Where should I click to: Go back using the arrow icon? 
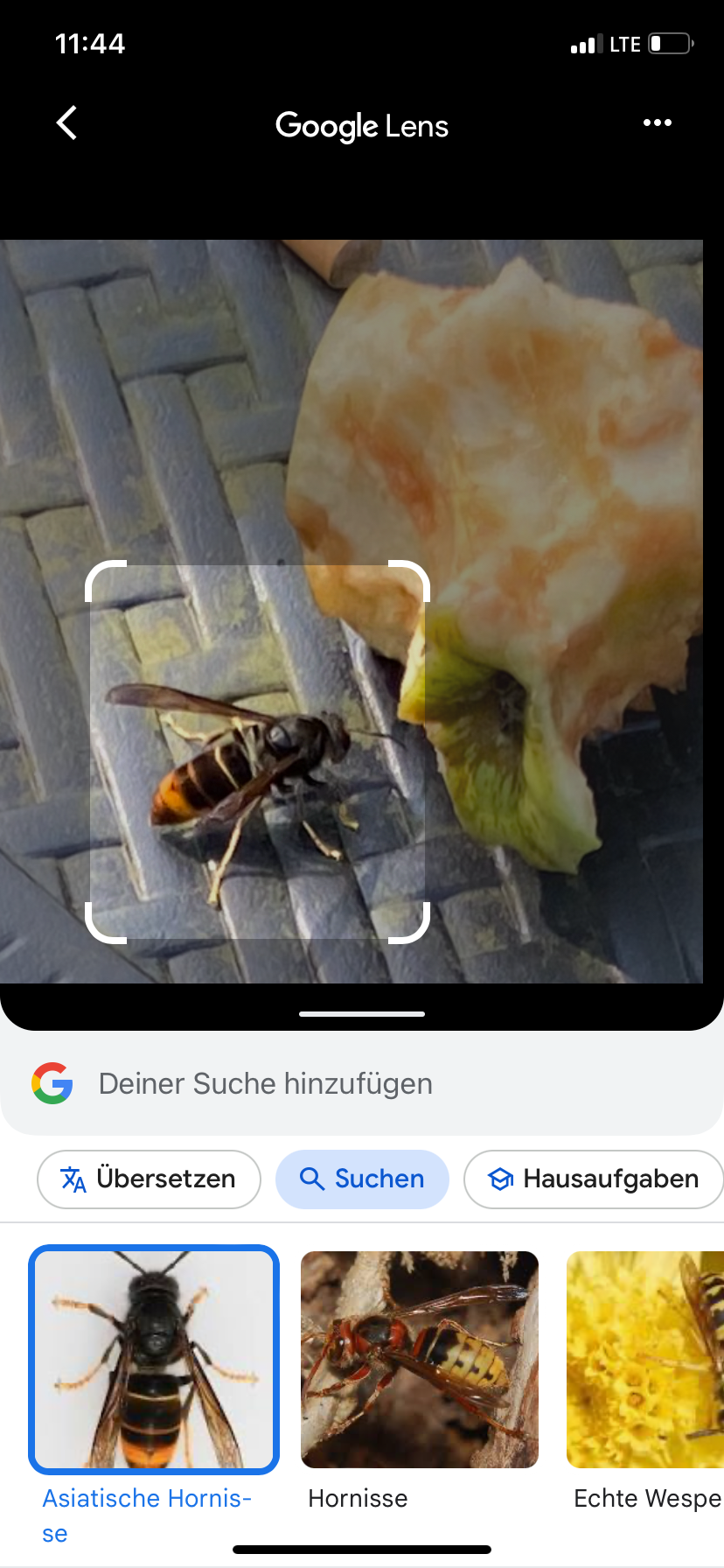coord(66,122)
